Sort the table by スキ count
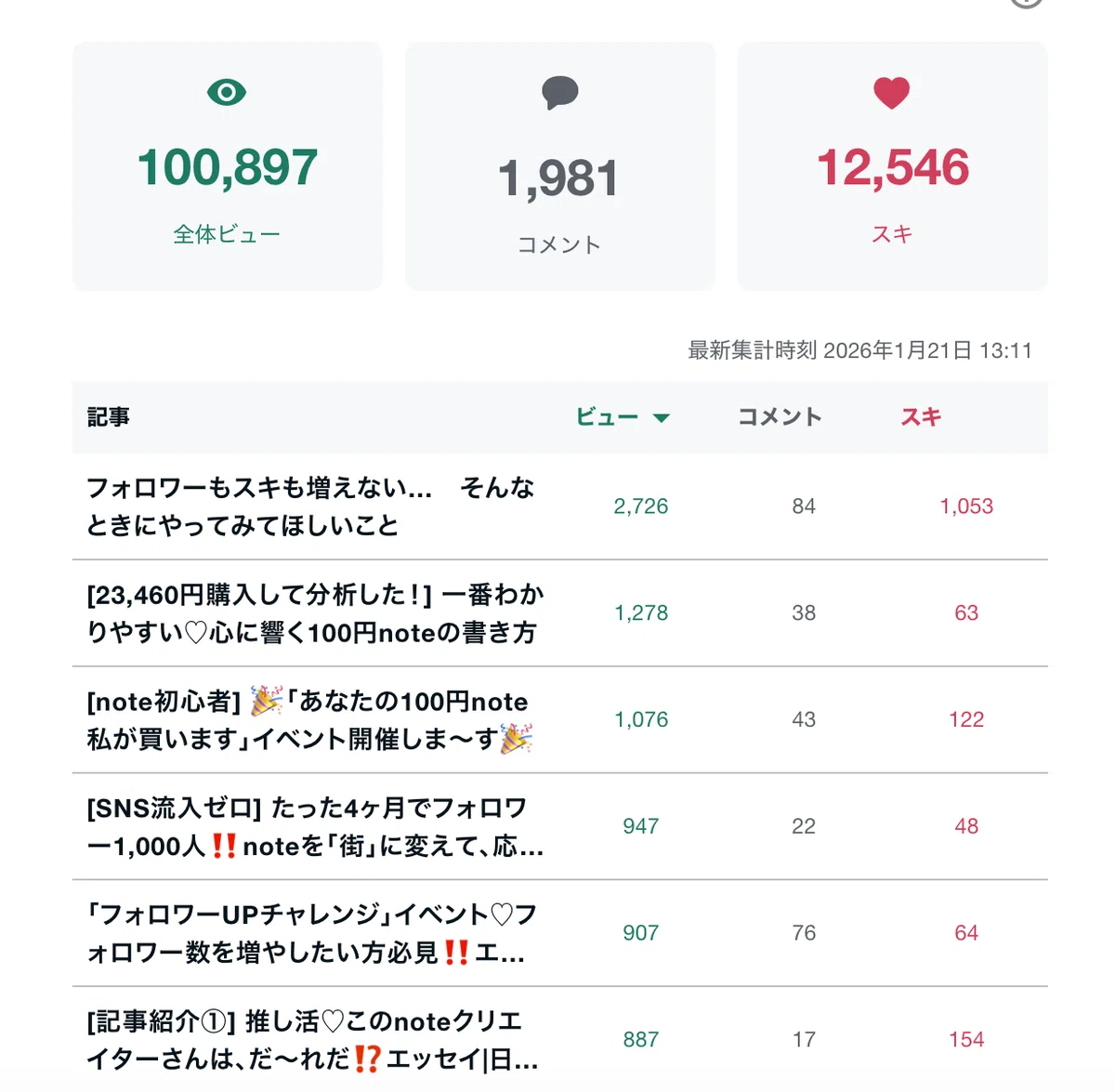The width and height of the screenshot is (1115, 1092). pos(921,417)
